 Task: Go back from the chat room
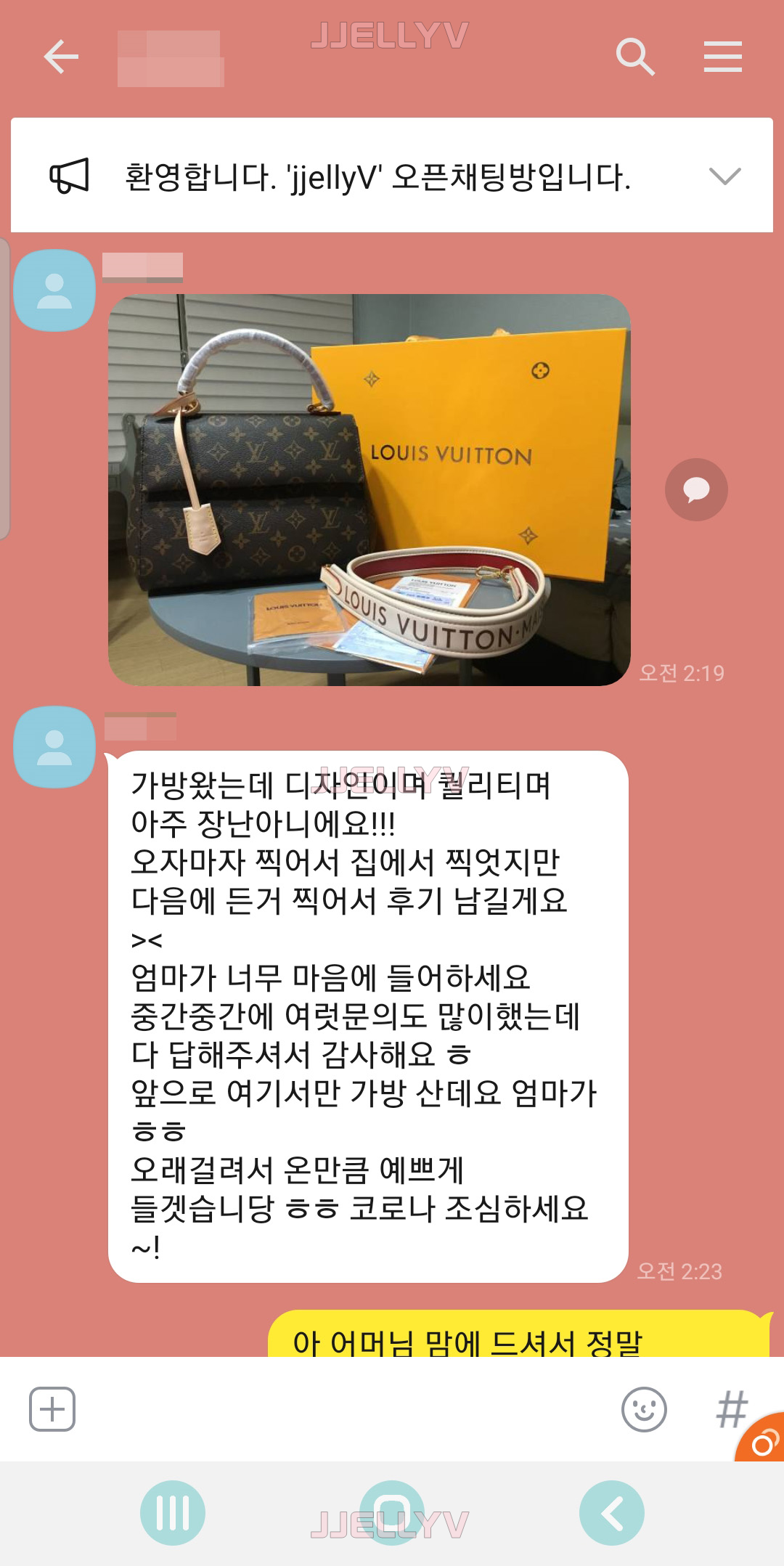coord(61,57)
